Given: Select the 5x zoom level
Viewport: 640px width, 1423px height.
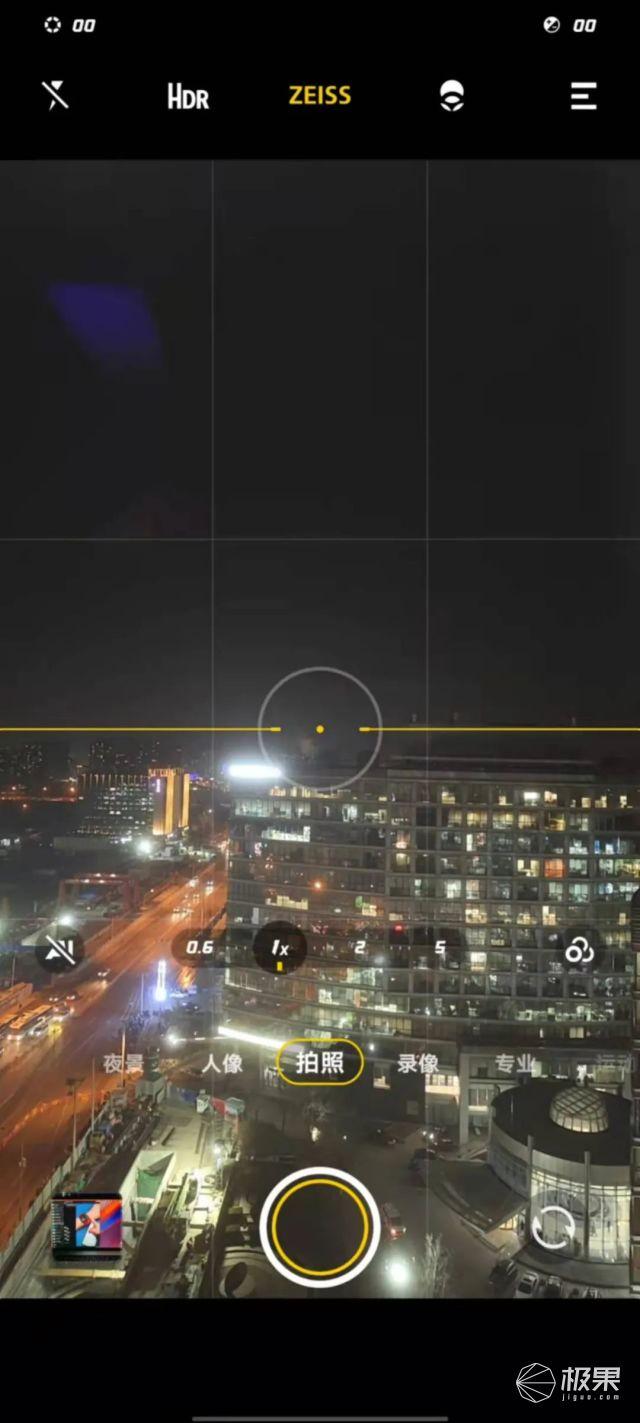Looking at the screenshot, I should [x=439, y=947].
